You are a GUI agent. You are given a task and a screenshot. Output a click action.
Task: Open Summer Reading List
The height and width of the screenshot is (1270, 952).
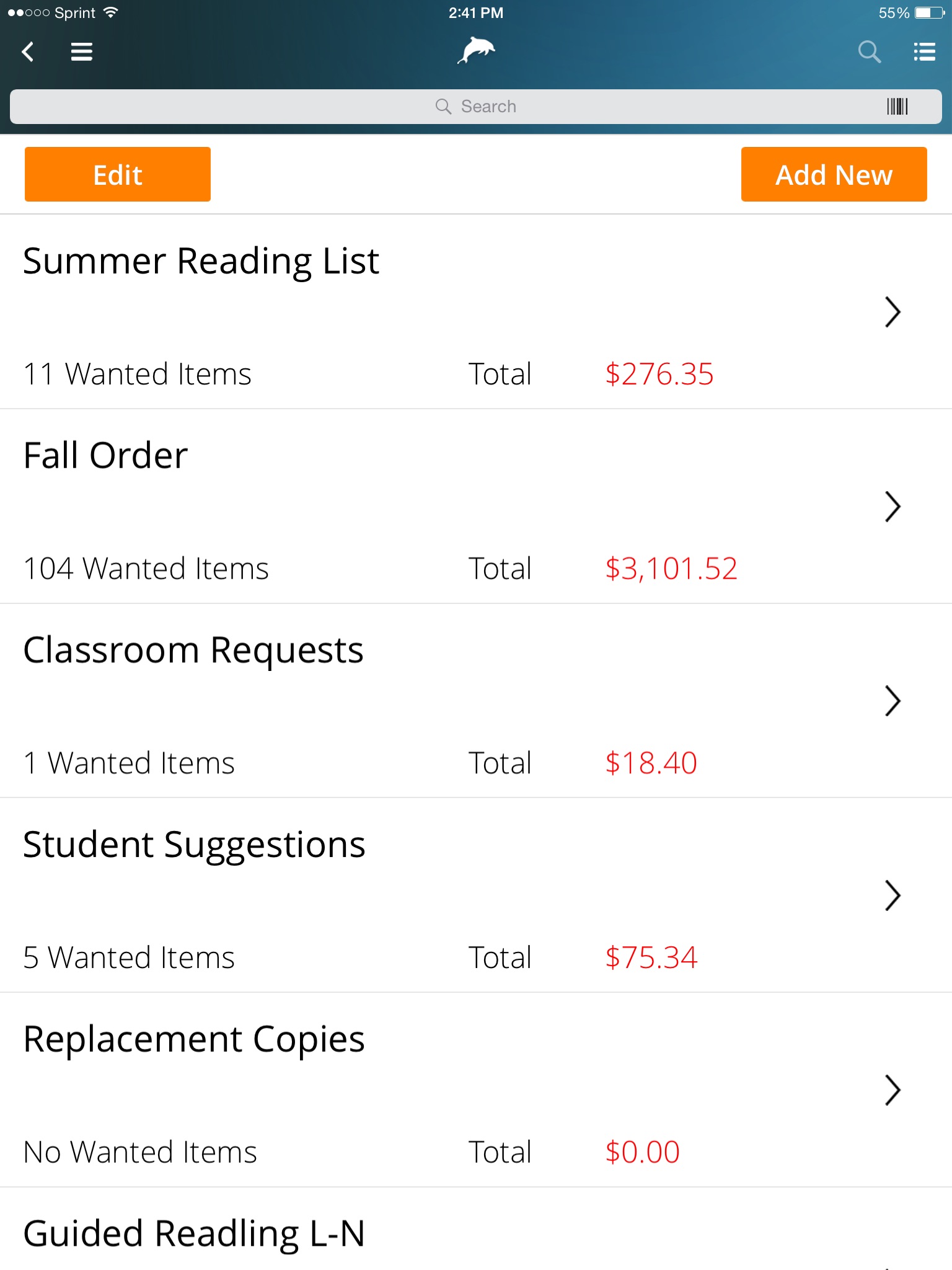476,311
